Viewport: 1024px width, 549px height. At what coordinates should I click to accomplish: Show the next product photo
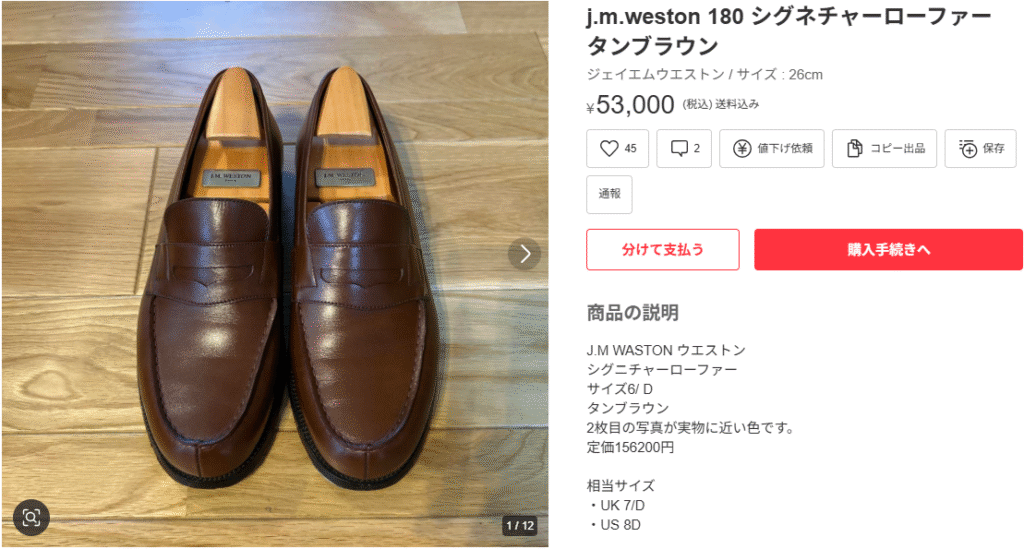click(524, 254)
